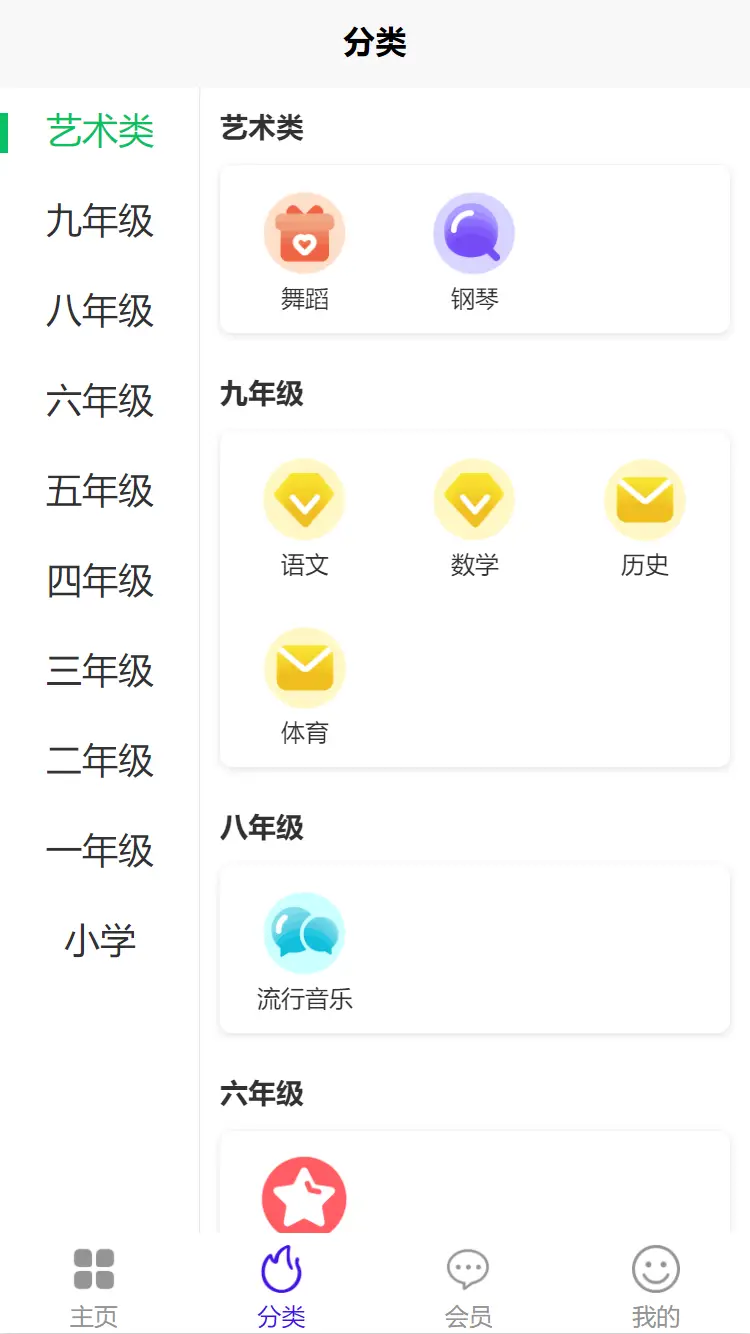
Task: Select 艺术类 in the left sidebar
Action: point(100,131)
